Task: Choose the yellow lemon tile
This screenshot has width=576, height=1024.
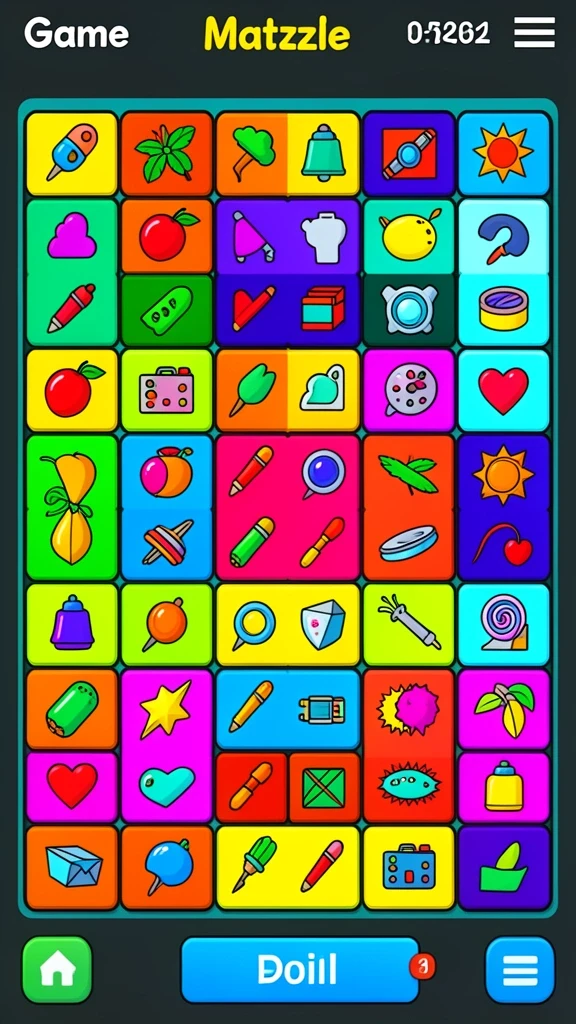Action: 409,236
